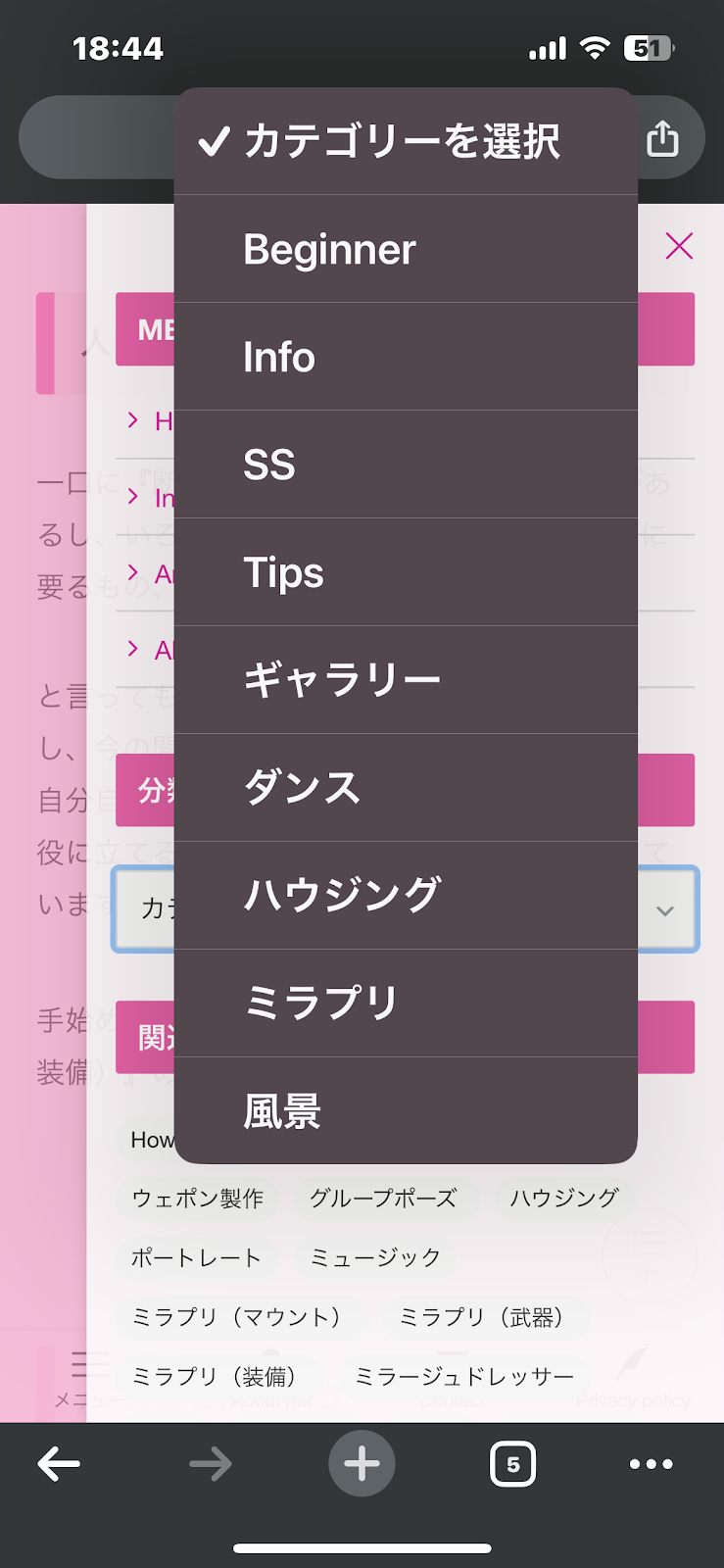724x1568 pixels.
Task: Open the ウェポン製作 tag
Action: (x=198, y=1198)
